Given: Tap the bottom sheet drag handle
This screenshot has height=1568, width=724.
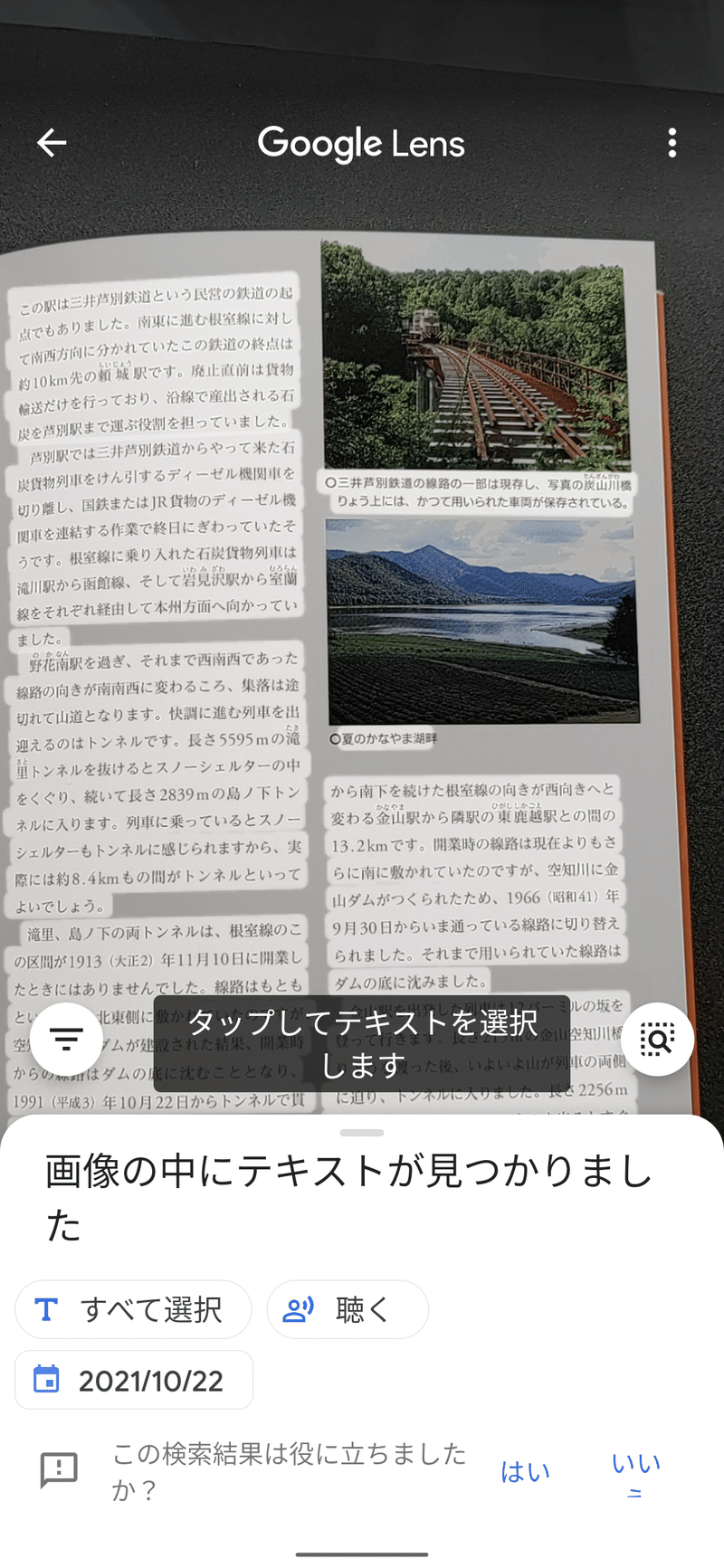Looking at the screenshot, I should point(362,1133).
